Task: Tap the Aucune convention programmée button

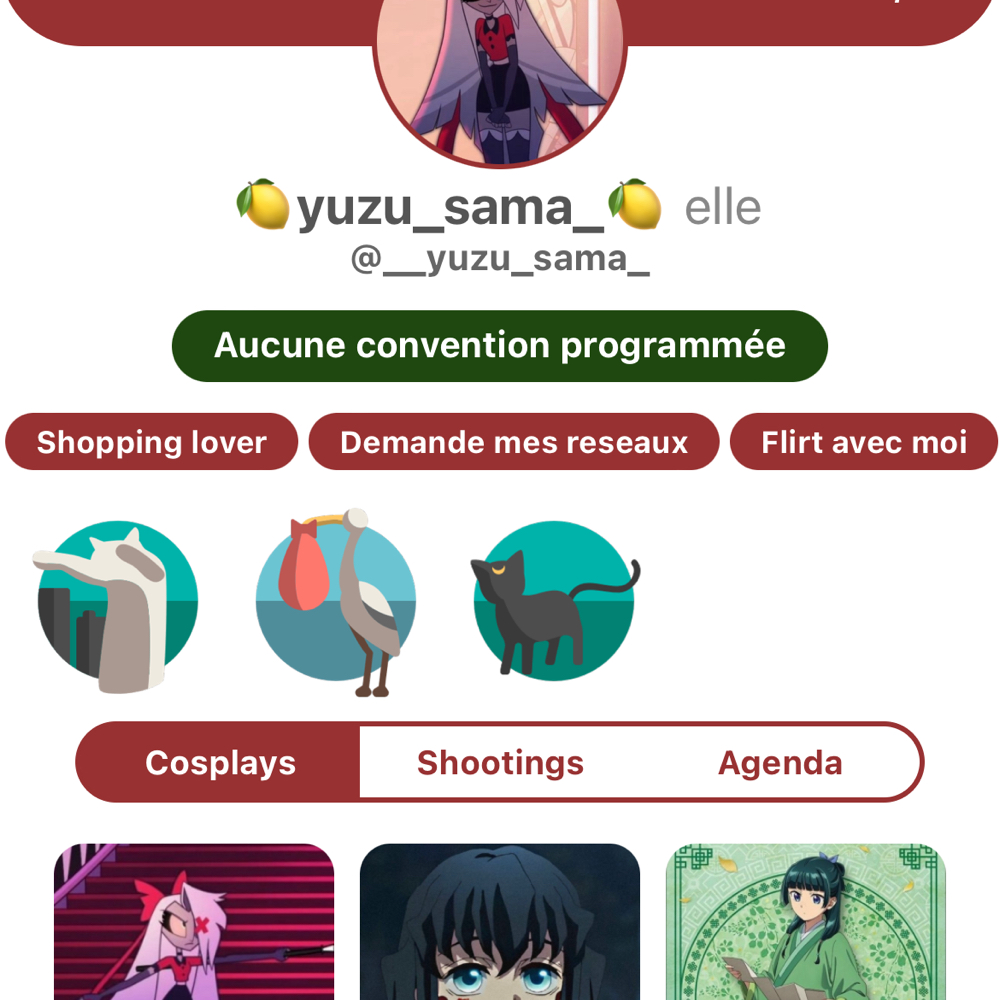Action: pos(500,346)
